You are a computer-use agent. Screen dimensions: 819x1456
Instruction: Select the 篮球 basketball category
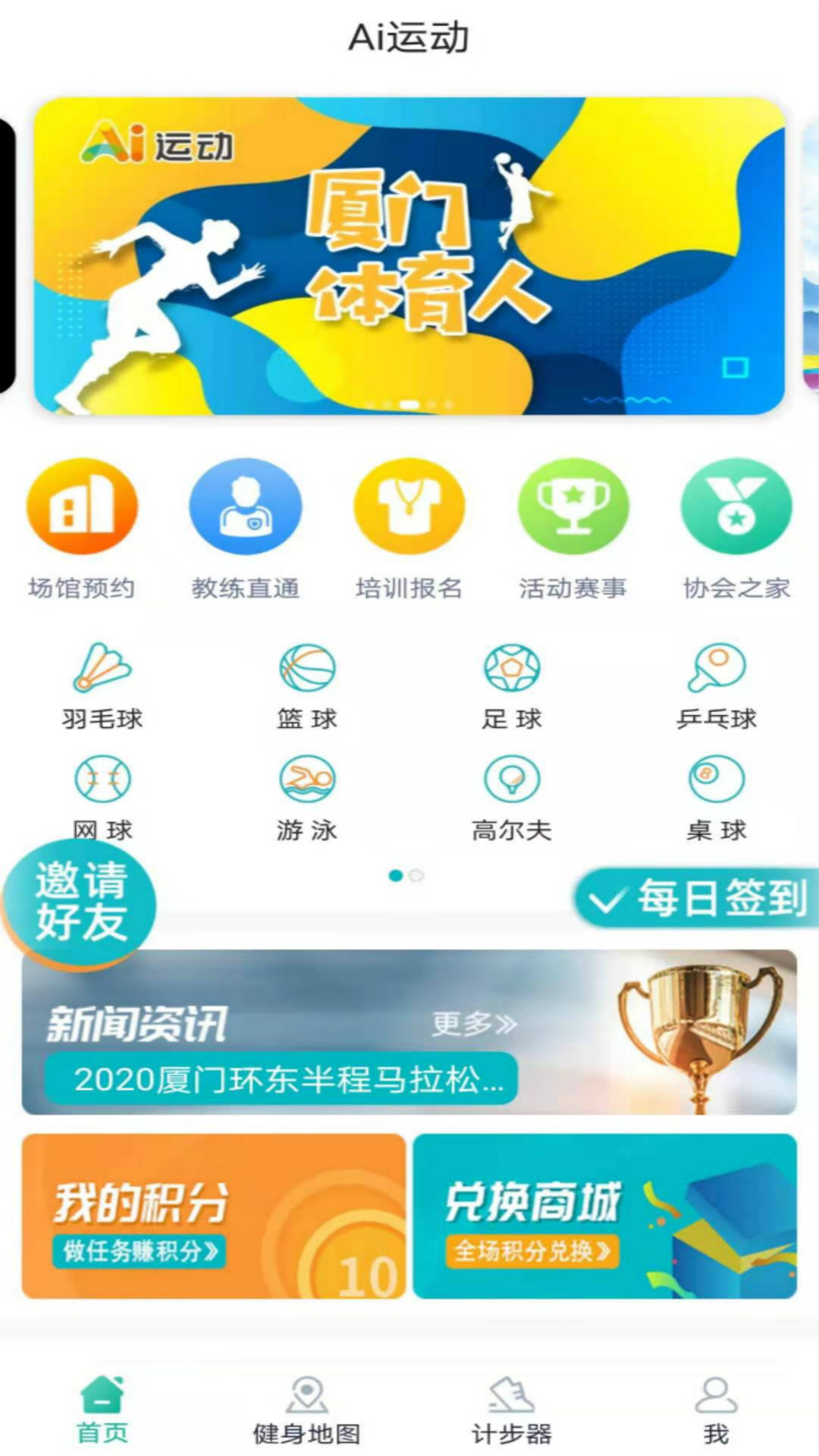coord(307,686)
